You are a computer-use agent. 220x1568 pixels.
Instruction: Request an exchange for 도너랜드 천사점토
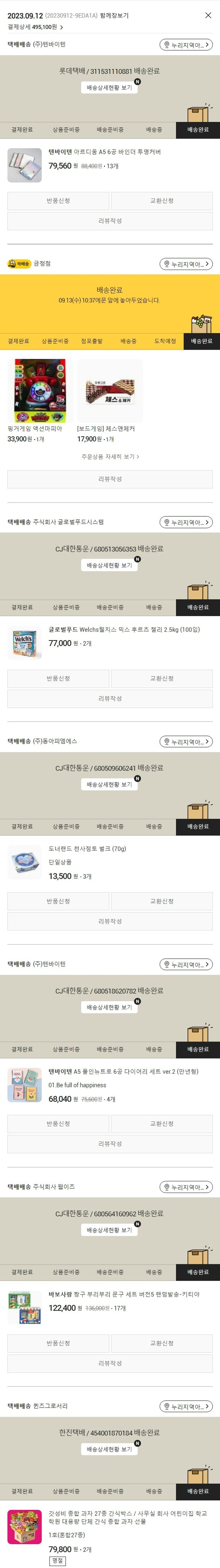click(x=162, y=901)
